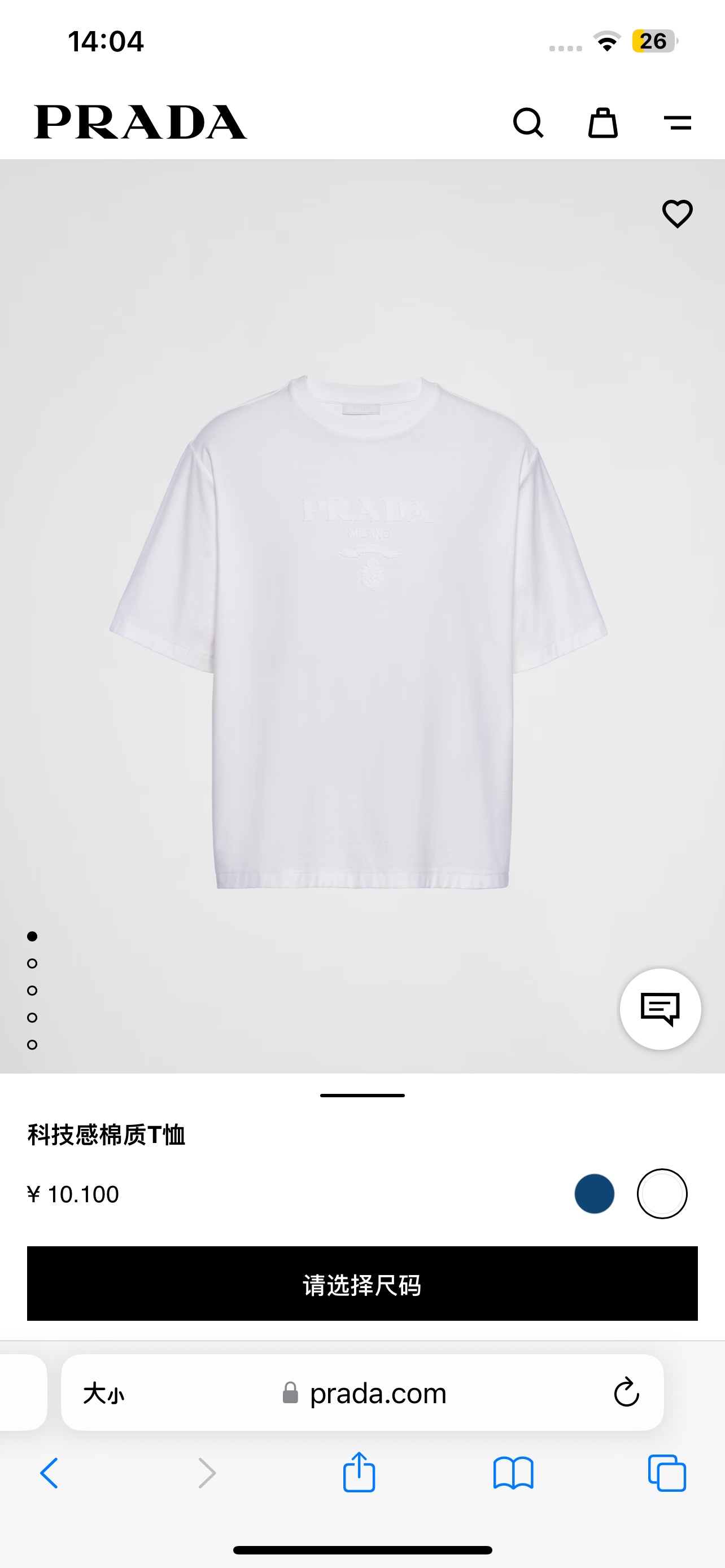
Task: Add T-shirt to wishlist heart
Action: coord(677,214)
